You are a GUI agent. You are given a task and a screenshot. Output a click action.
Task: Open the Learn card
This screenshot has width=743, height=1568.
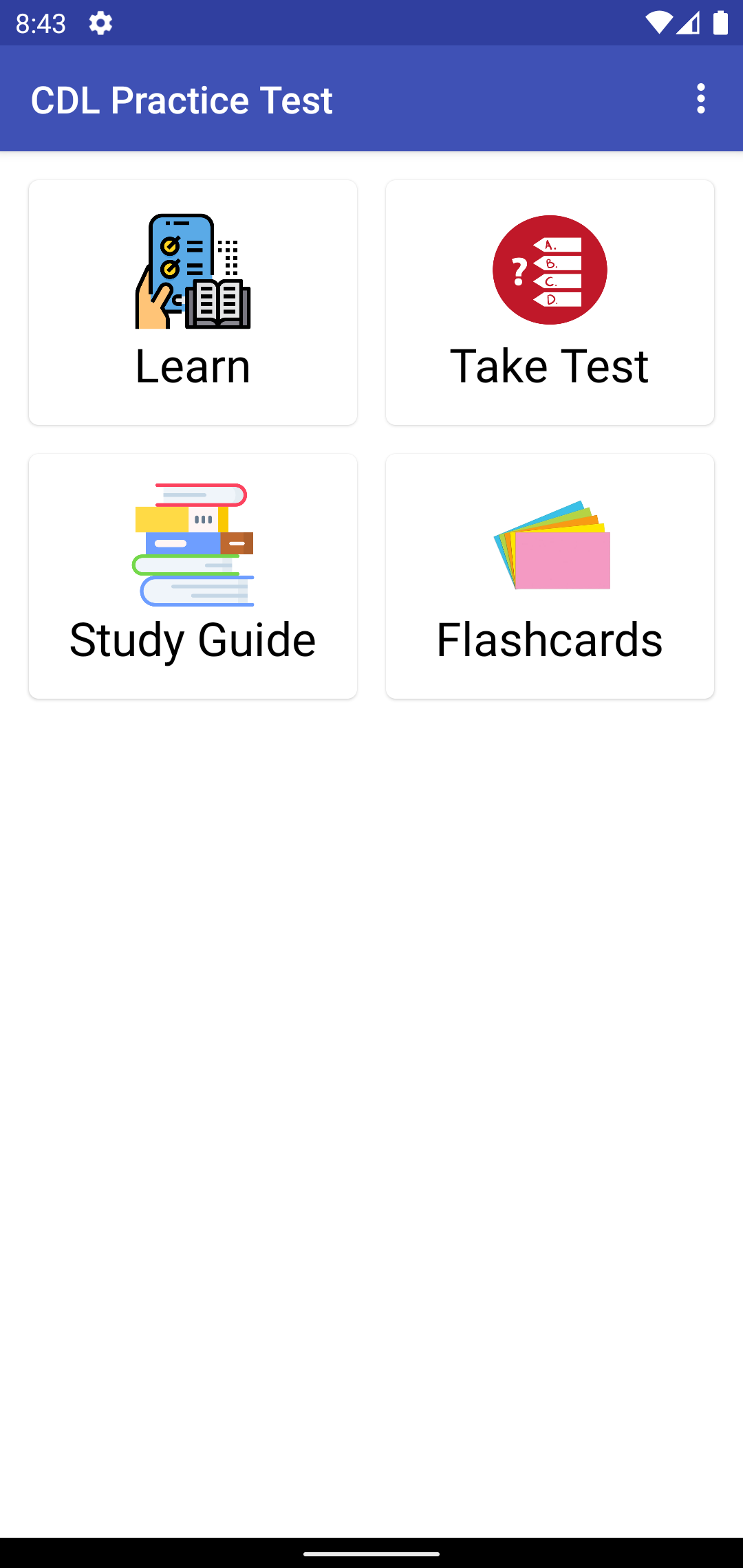pos(193,303)
